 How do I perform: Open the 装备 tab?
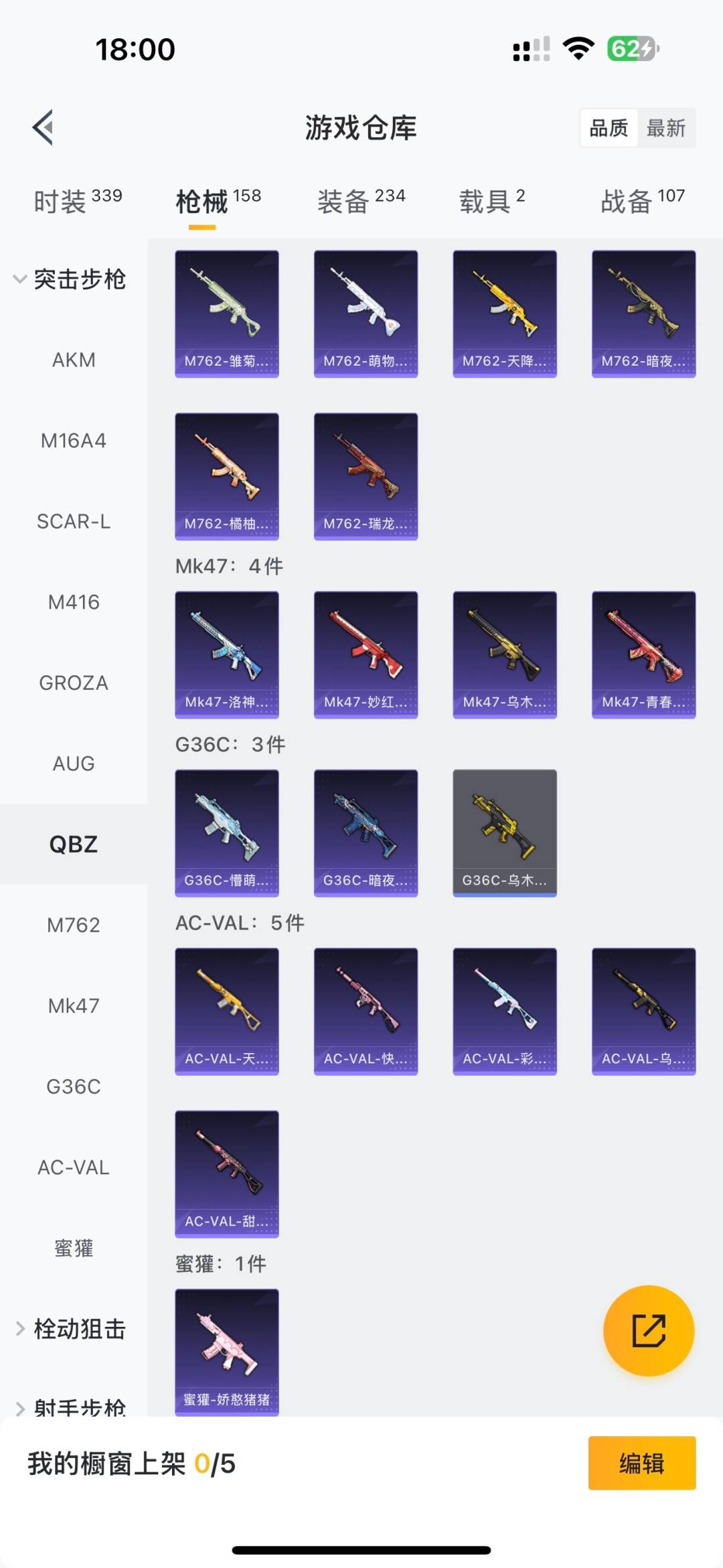tap(361, 200)
